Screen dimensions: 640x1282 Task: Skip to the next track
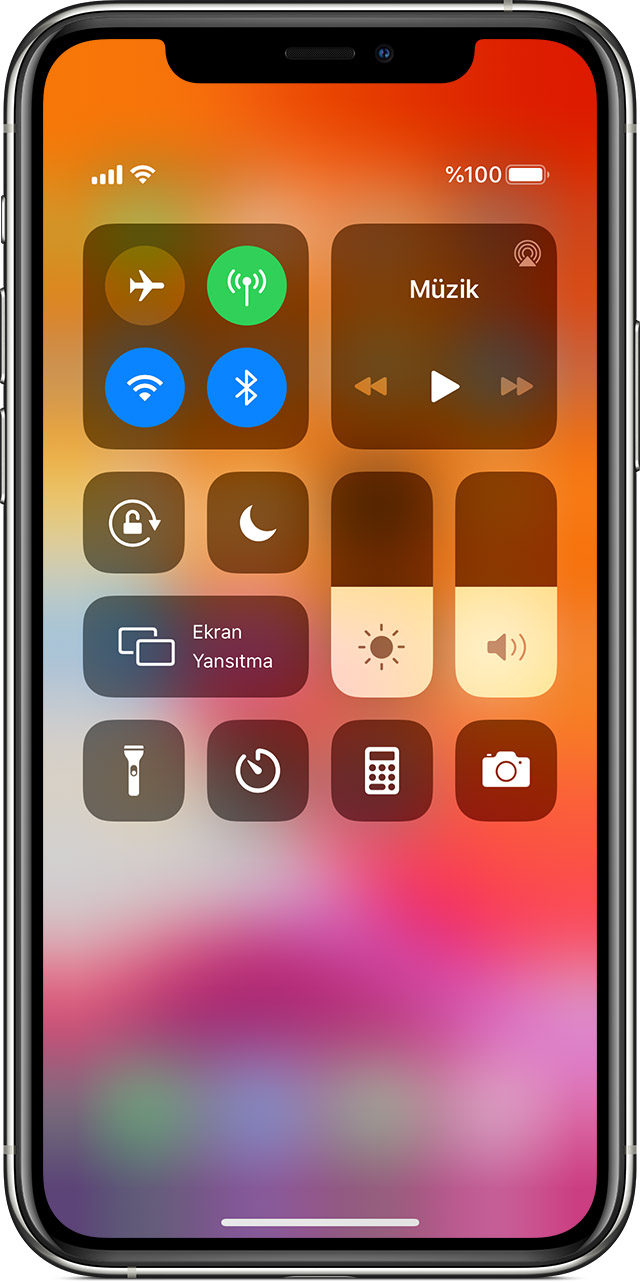click(517, 386)
